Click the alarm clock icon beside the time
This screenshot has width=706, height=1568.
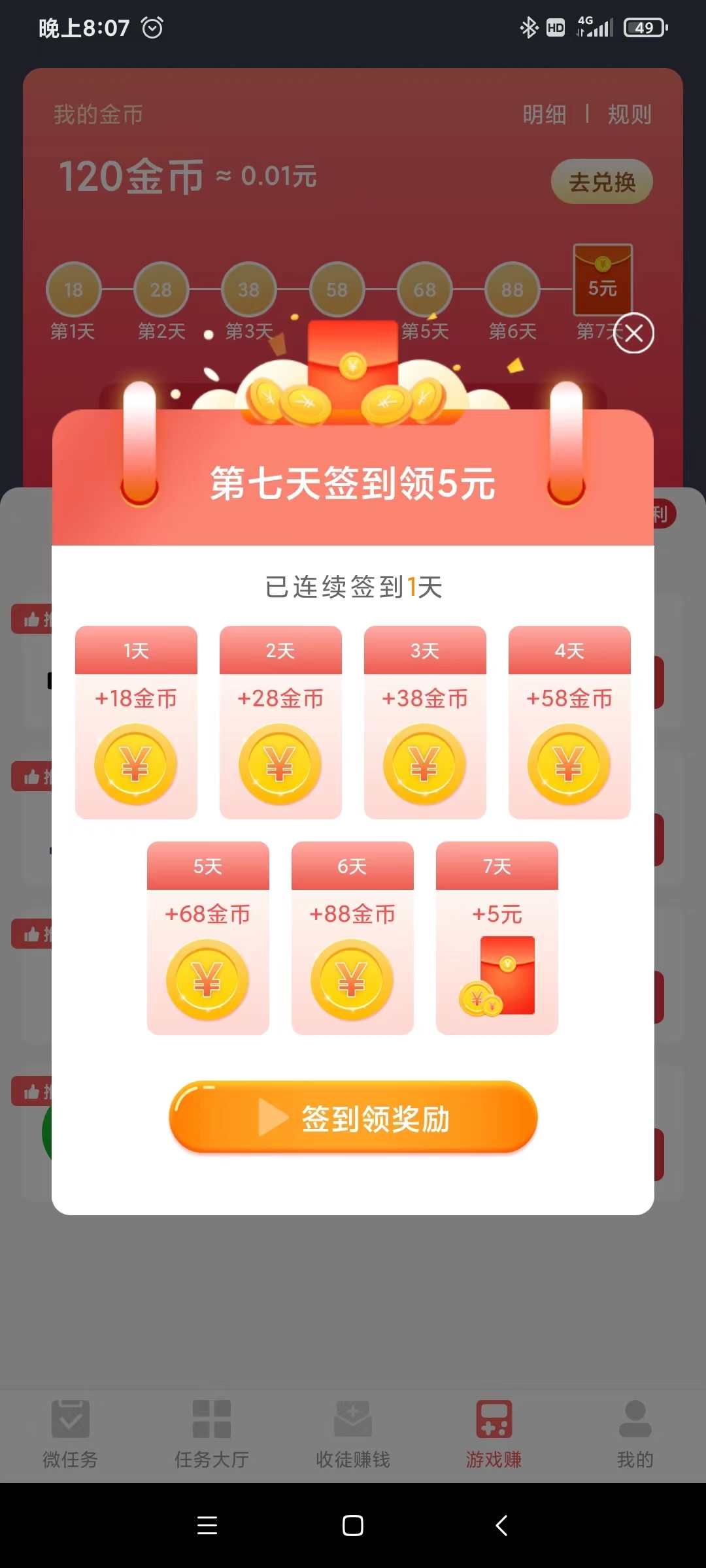point(152,27)
